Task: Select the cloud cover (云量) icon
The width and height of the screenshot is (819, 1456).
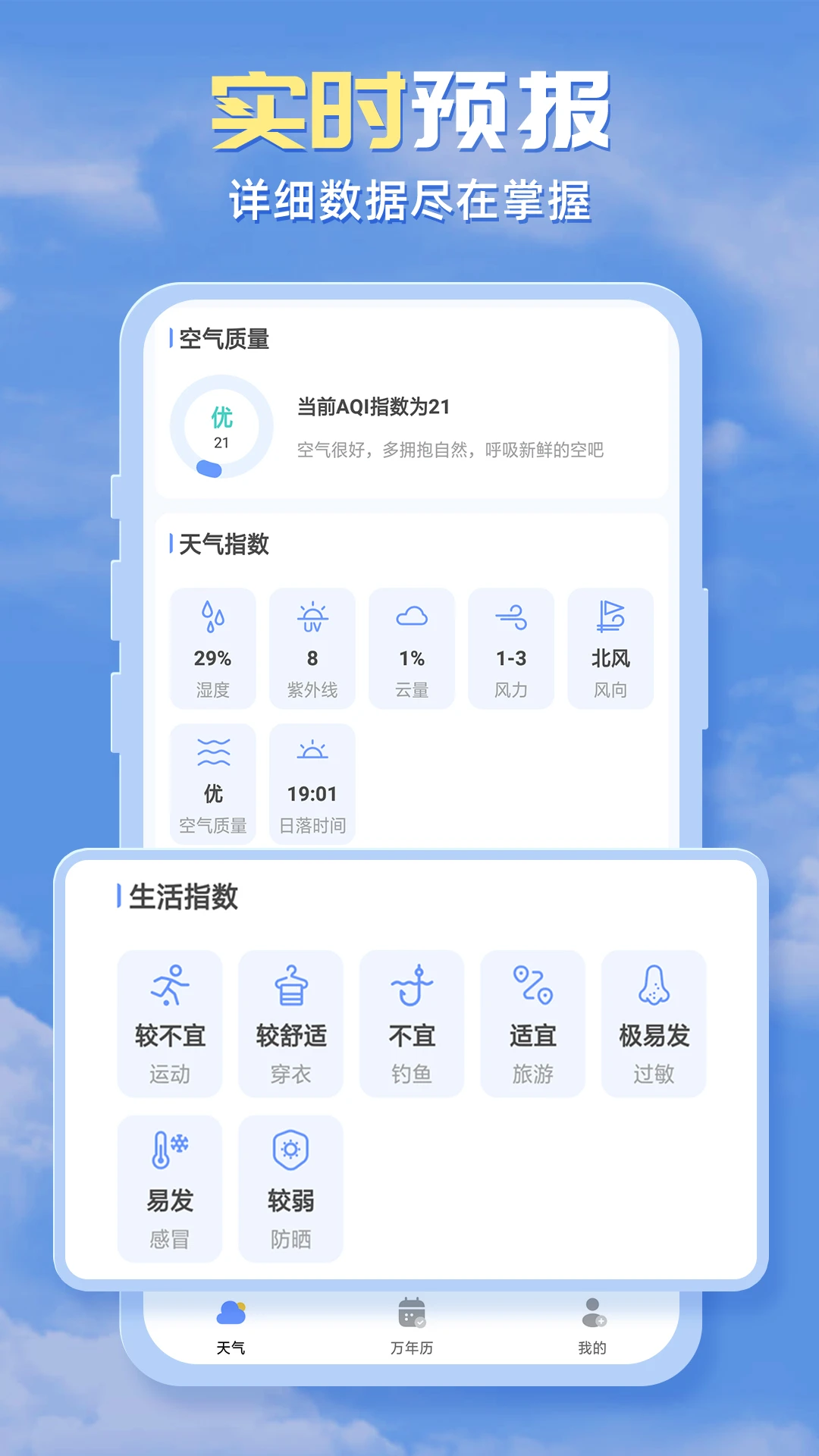Action: click(411, 617)
